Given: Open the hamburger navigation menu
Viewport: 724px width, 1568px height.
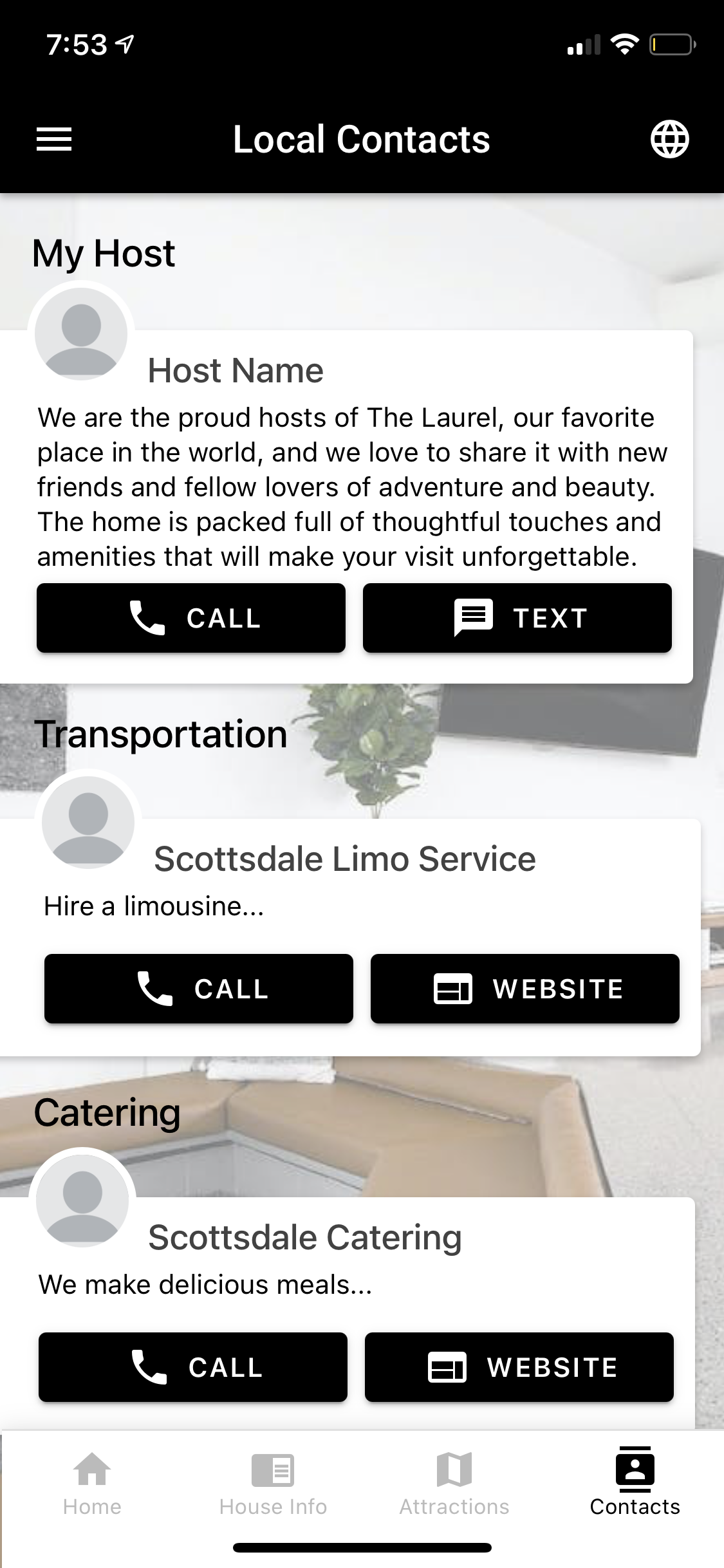Looking at the screenshot, I should [54, 138].
